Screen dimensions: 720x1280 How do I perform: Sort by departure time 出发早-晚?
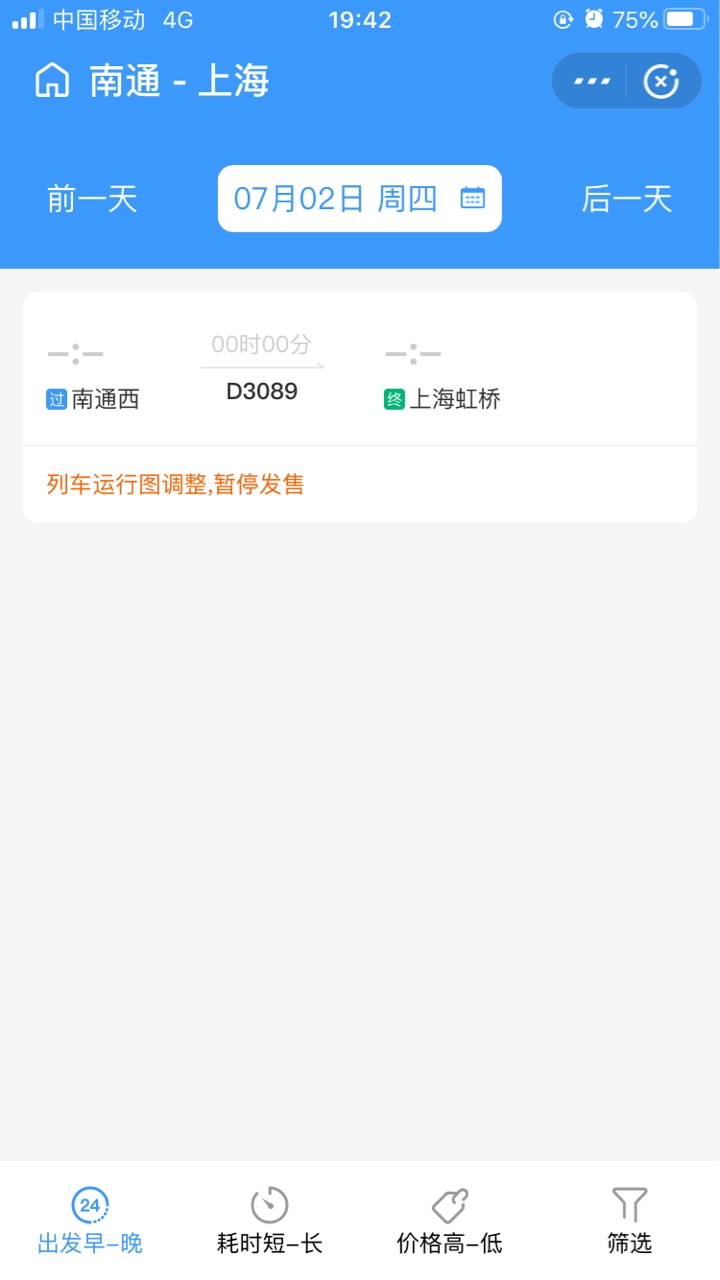[x=90, y=1221]
